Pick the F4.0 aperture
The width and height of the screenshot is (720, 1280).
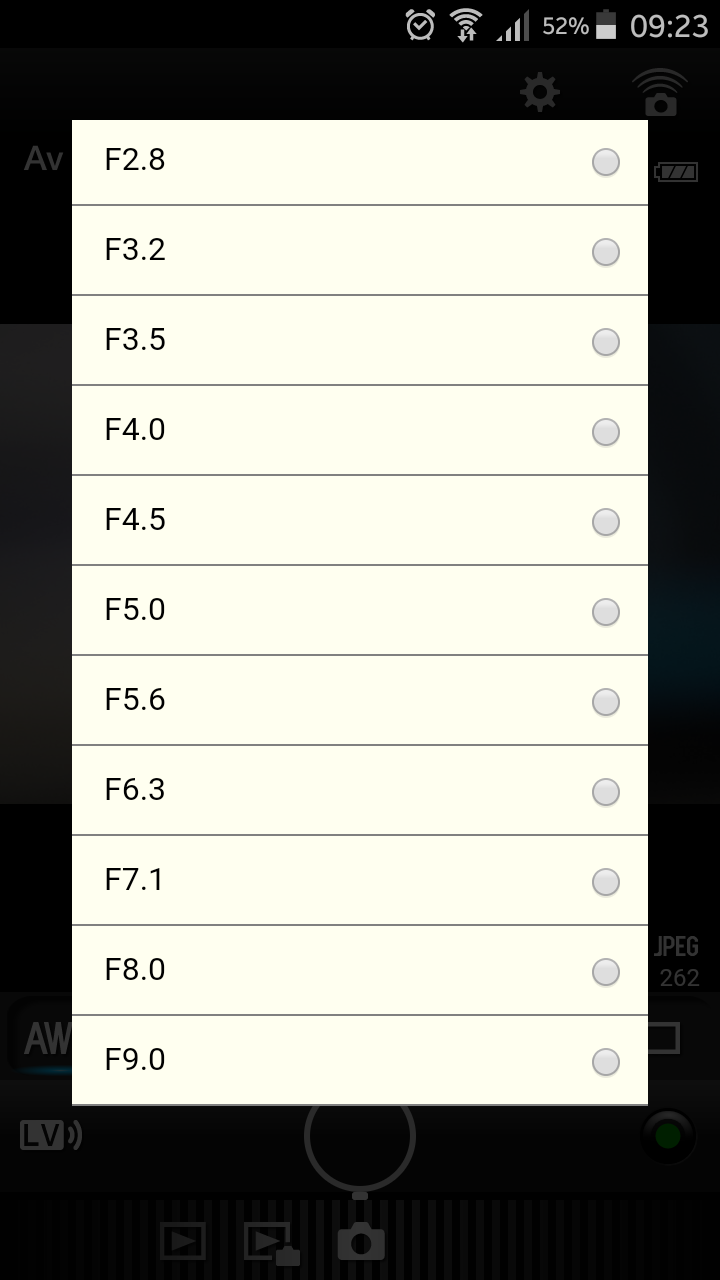click(360, 430)
